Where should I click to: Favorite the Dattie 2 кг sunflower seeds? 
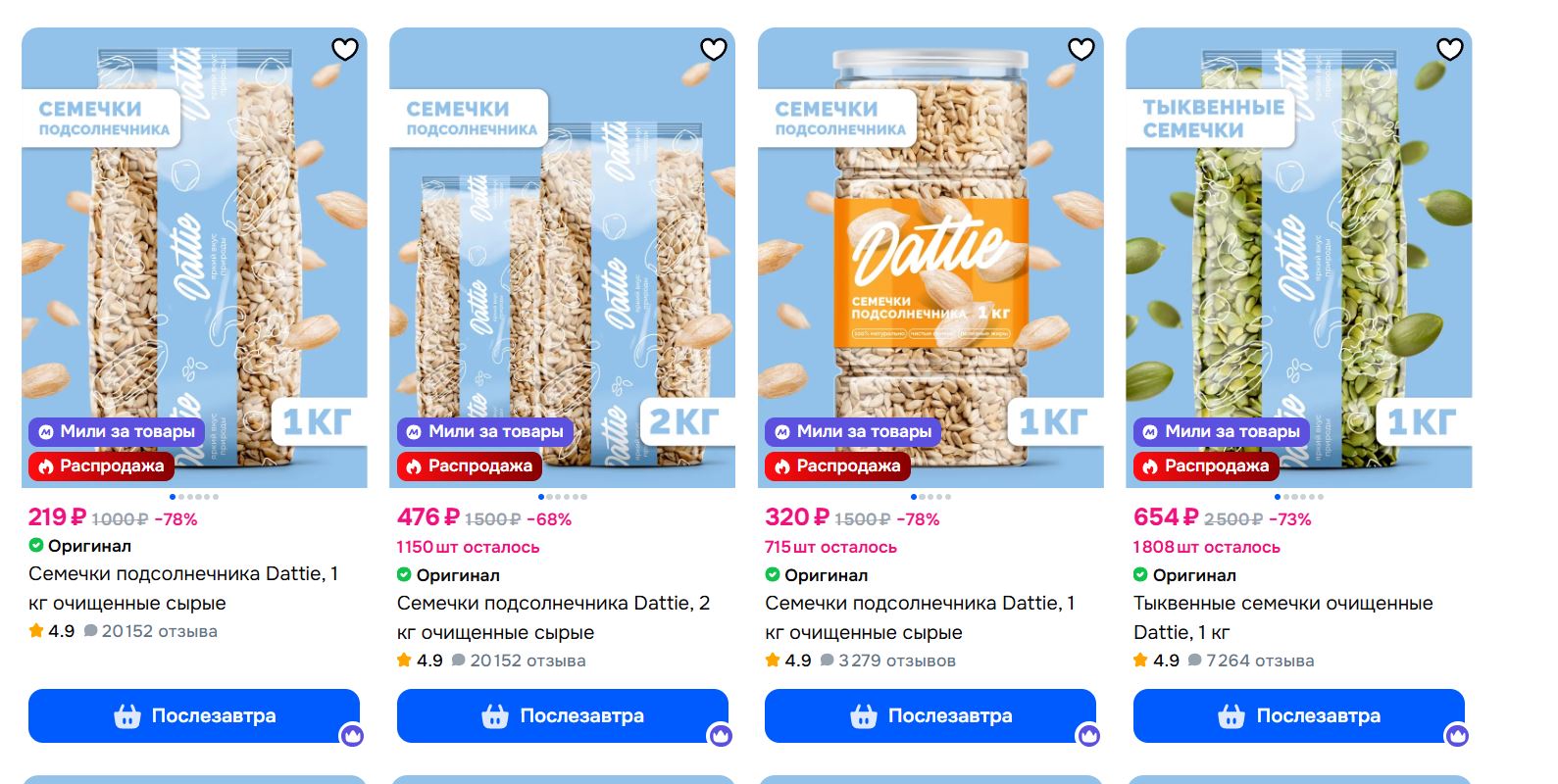click(x=714, y=49)
